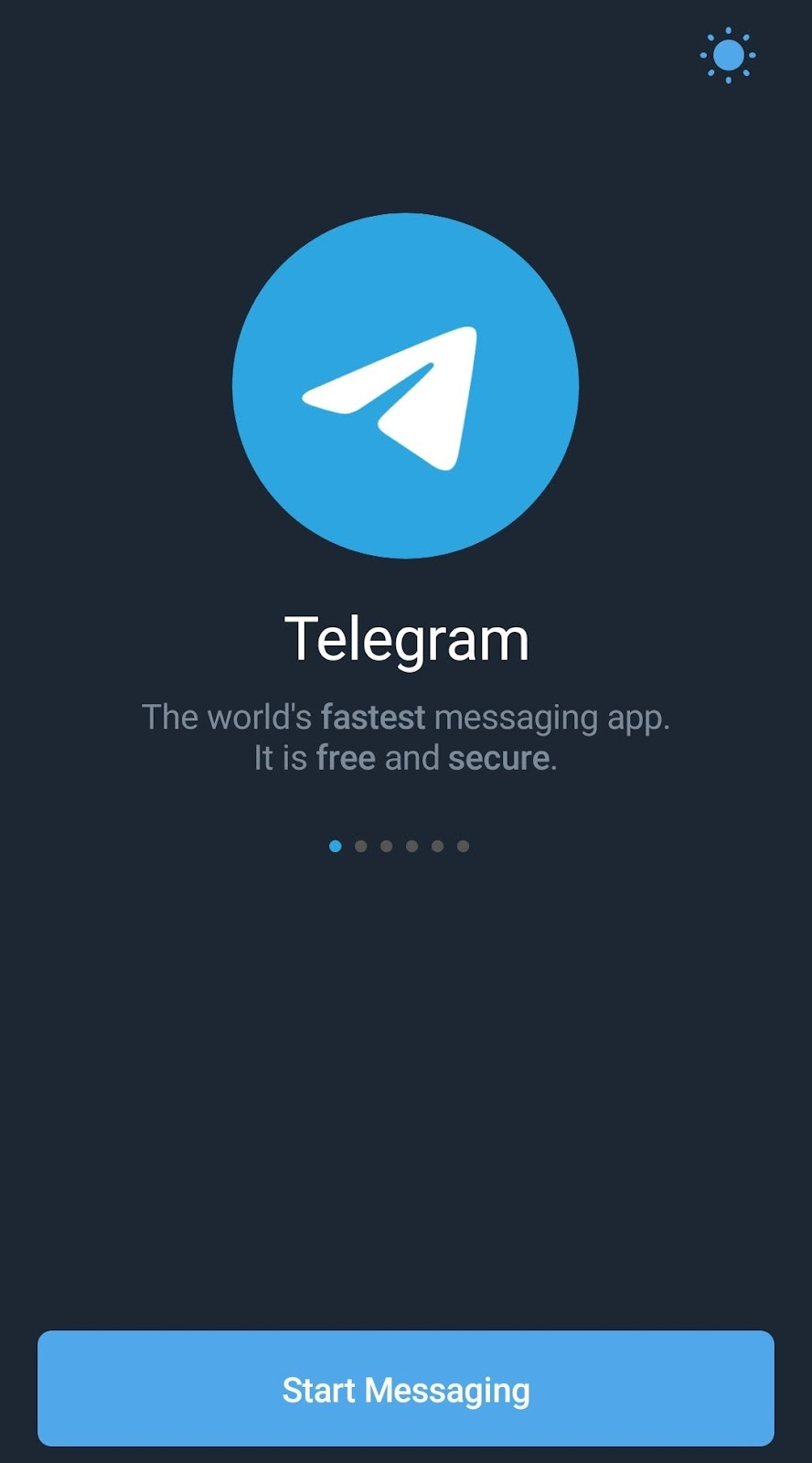Click the Telegram title text
812x1463 pixels.
click(x=406, y=638)
